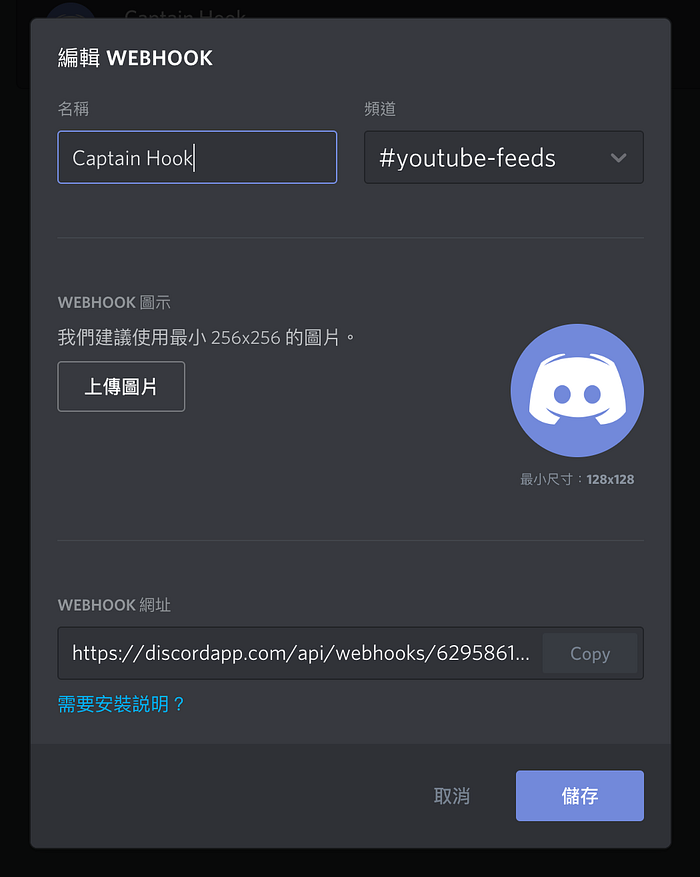Image resolution: width=700 pixels, height=877 pixels.
Task: Tap 取消 to cancel editing
Action: click(x=452, y=796)
